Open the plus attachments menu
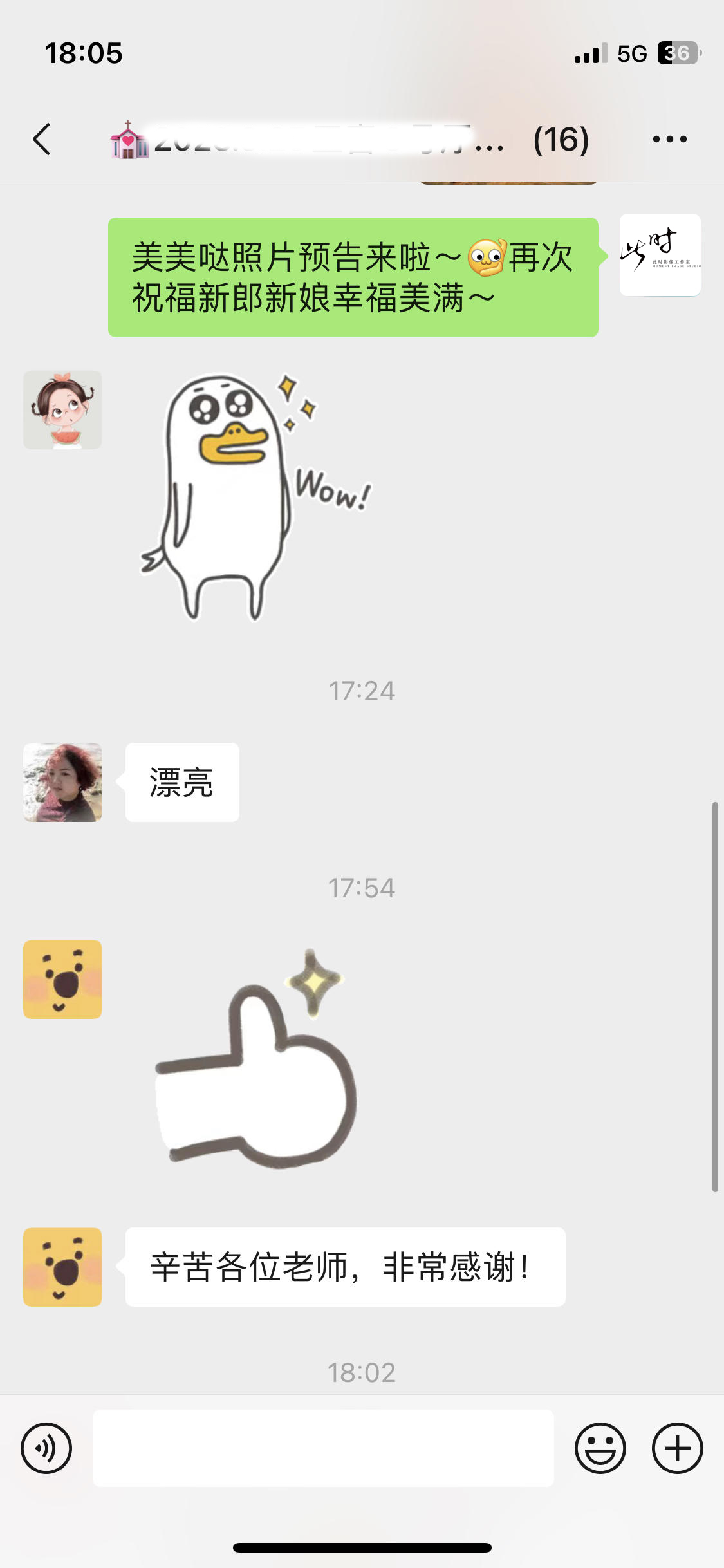 click(x=677, y=1448)
